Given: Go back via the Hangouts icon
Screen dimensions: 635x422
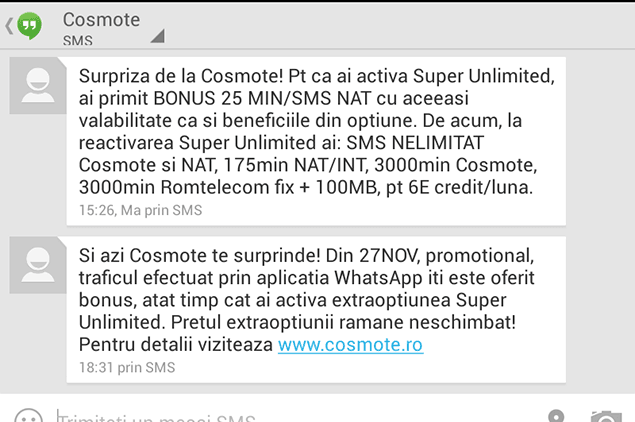Looking at the screenshot, I should click(26, 26).
